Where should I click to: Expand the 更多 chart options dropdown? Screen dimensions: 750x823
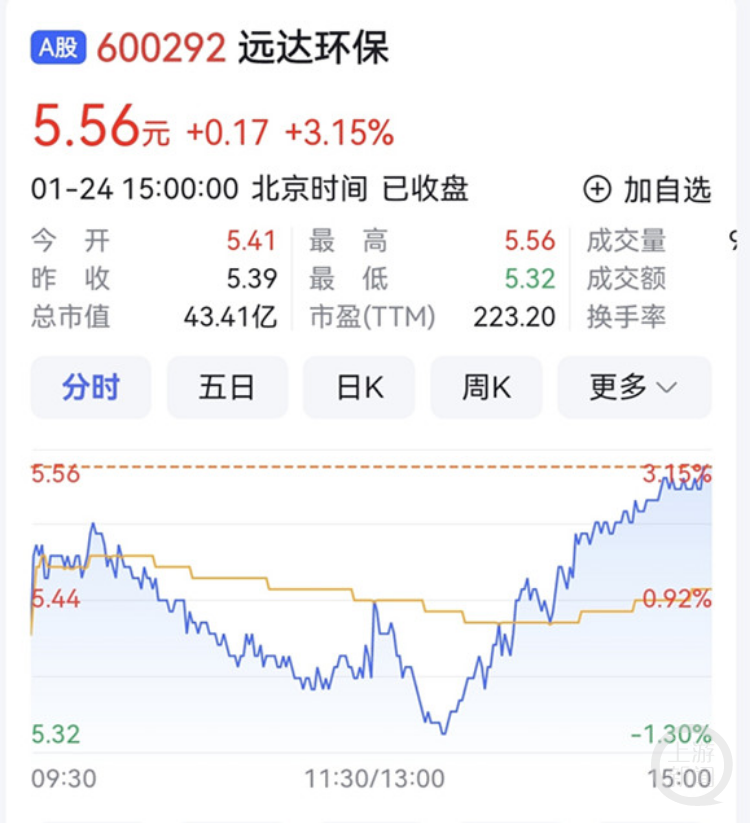coord(634,387)
